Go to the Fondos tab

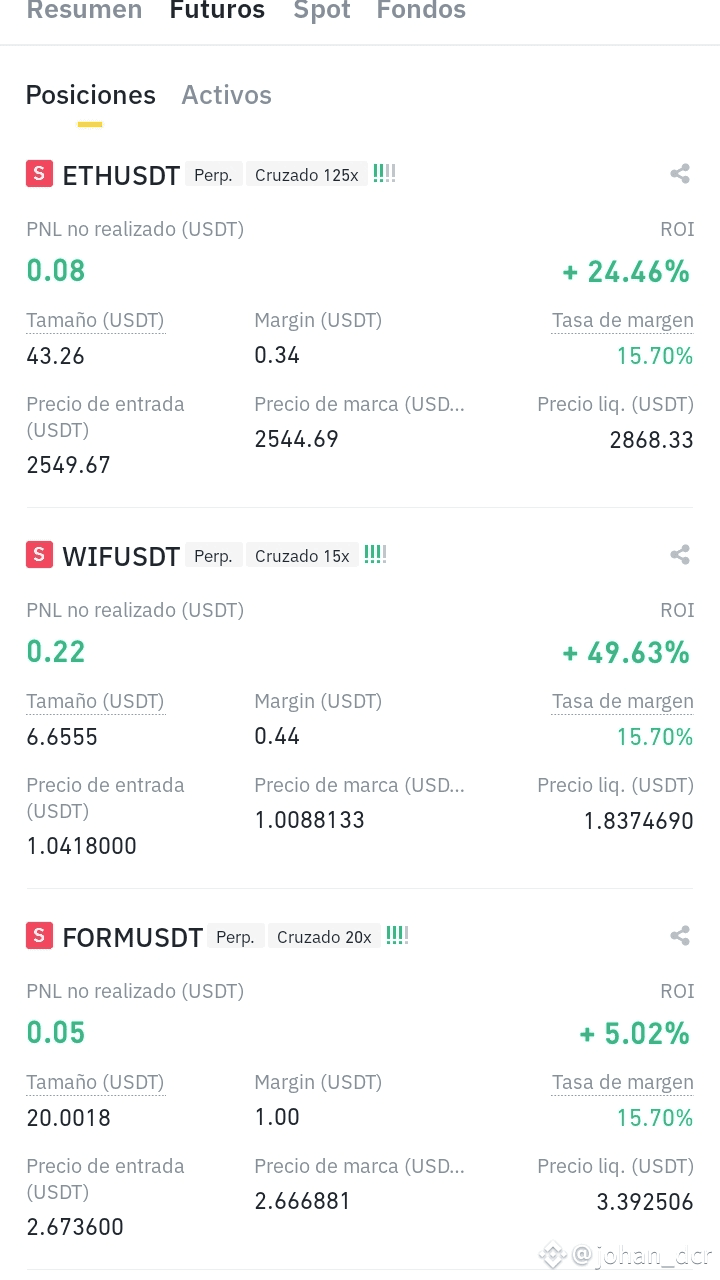coord(421,11)
